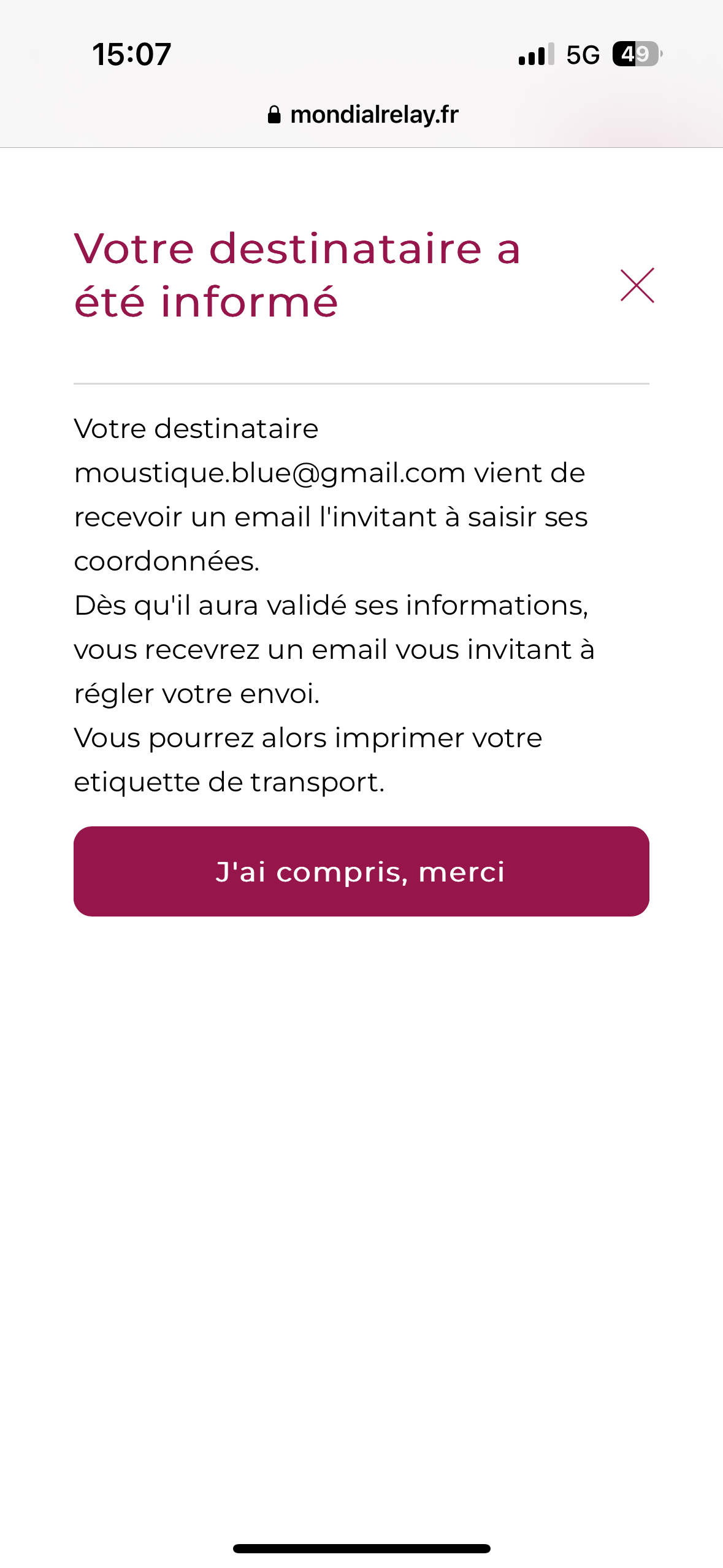Tap the 'J'ai compris, merci' button
This screenshot has height=1568, width=723.
pyautogui.click(x=361, y=871)
